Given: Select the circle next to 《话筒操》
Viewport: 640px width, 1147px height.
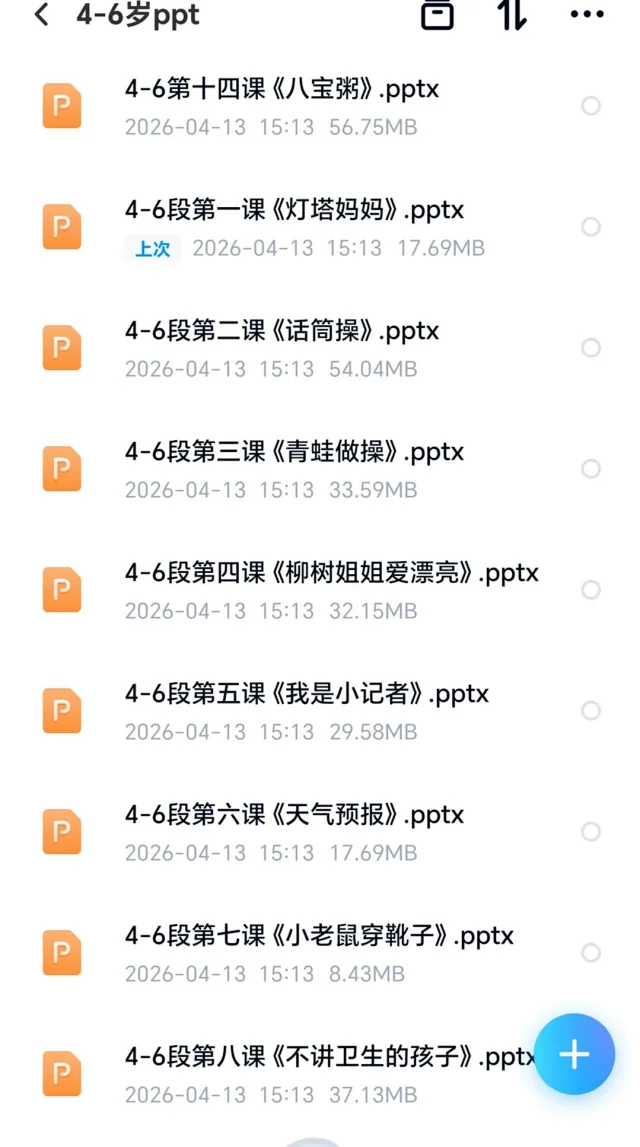Looking at the screenshot, I should tap(591, 348).
